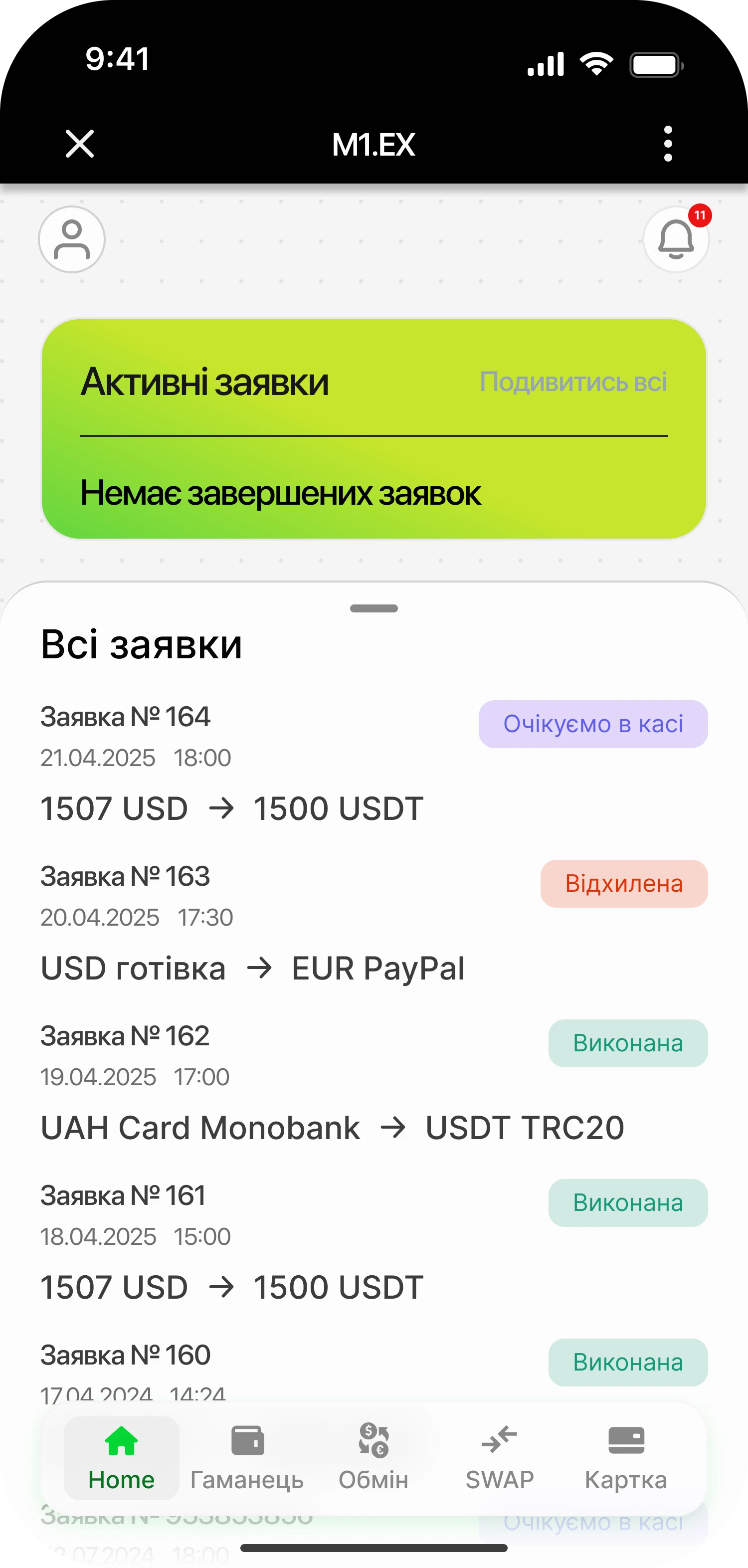Viewport: 748px width, 1568px height.
Task: Open the three-dot overflow menu
Action: [x=668, y=144]
